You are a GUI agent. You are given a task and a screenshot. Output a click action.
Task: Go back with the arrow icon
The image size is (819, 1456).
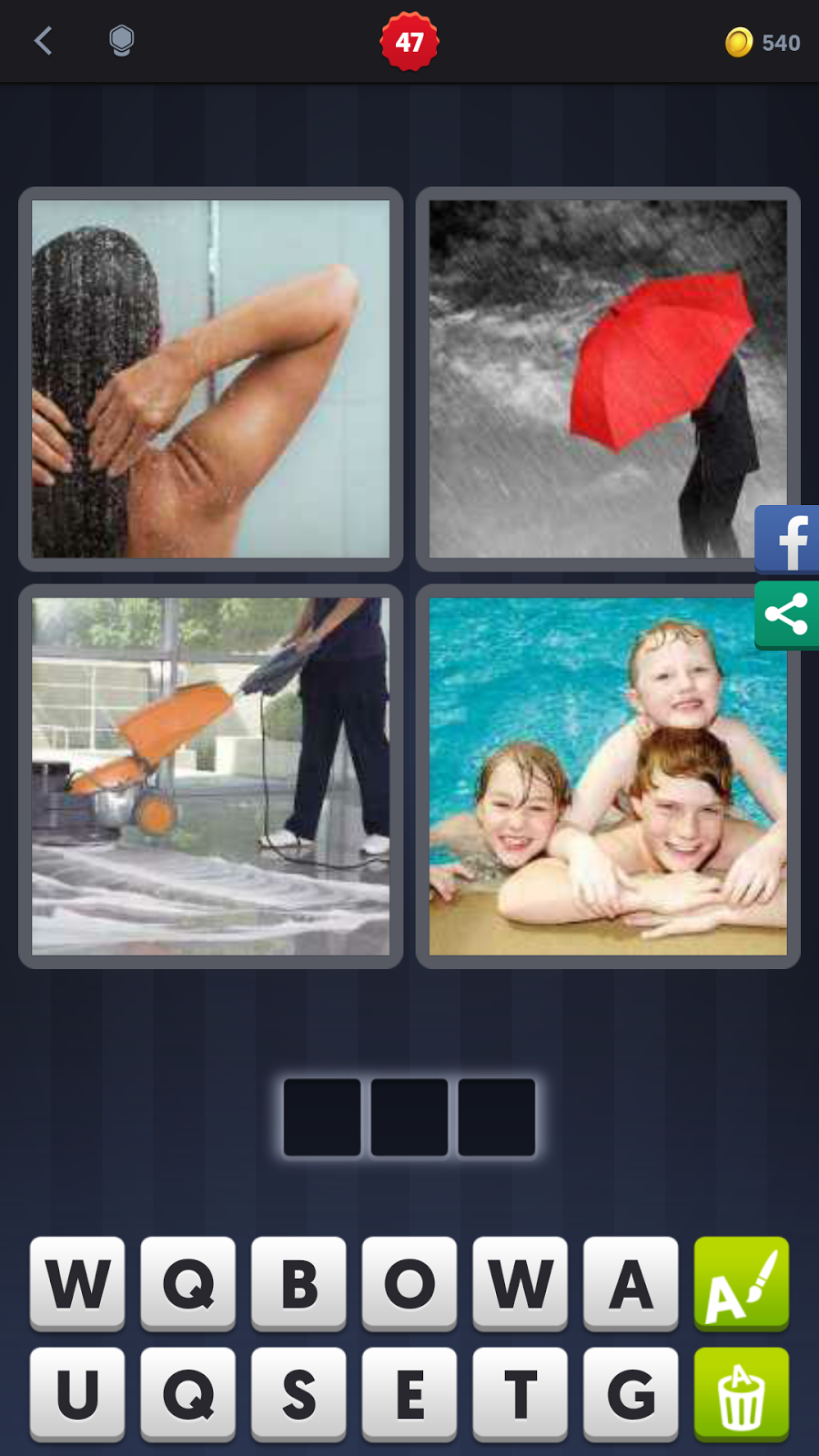click(43, 41)
